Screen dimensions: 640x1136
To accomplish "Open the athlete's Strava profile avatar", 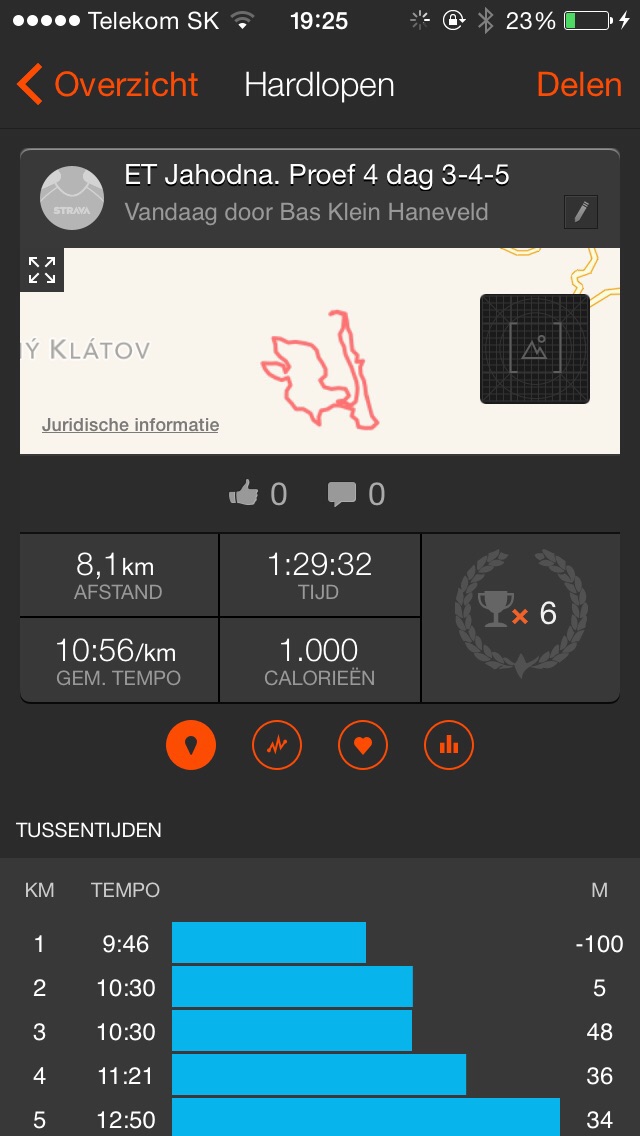I will 72,198.
